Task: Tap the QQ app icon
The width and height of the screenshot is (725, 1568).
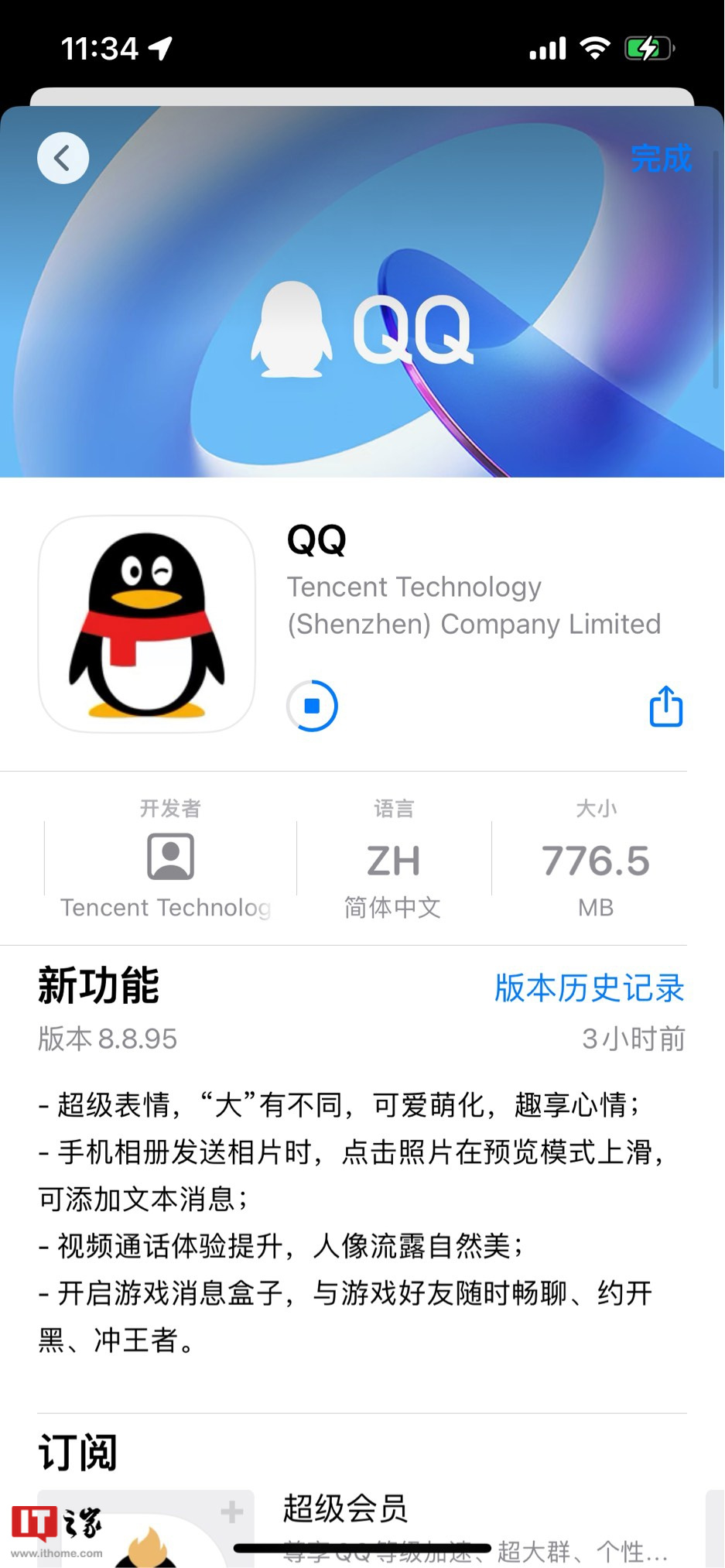Action: coord(147,623)
